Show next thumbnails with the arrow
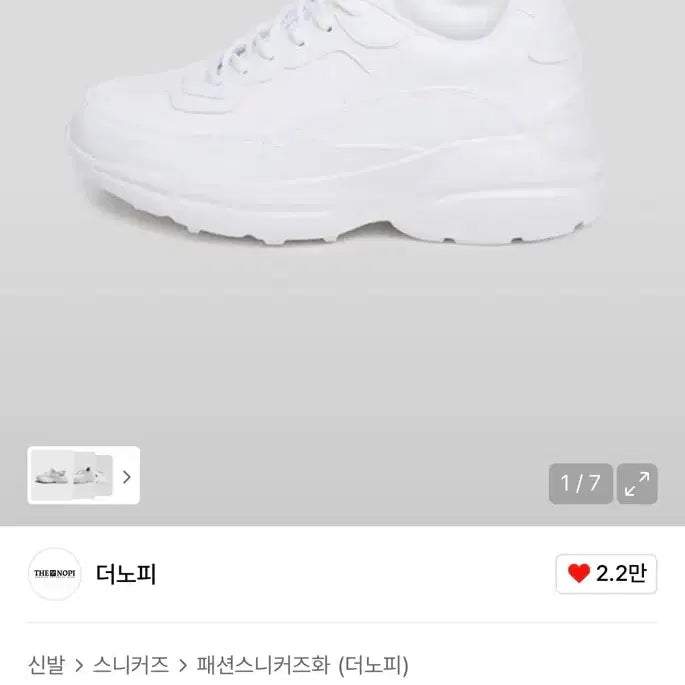 pyautogui.click(x=126, y=476)
